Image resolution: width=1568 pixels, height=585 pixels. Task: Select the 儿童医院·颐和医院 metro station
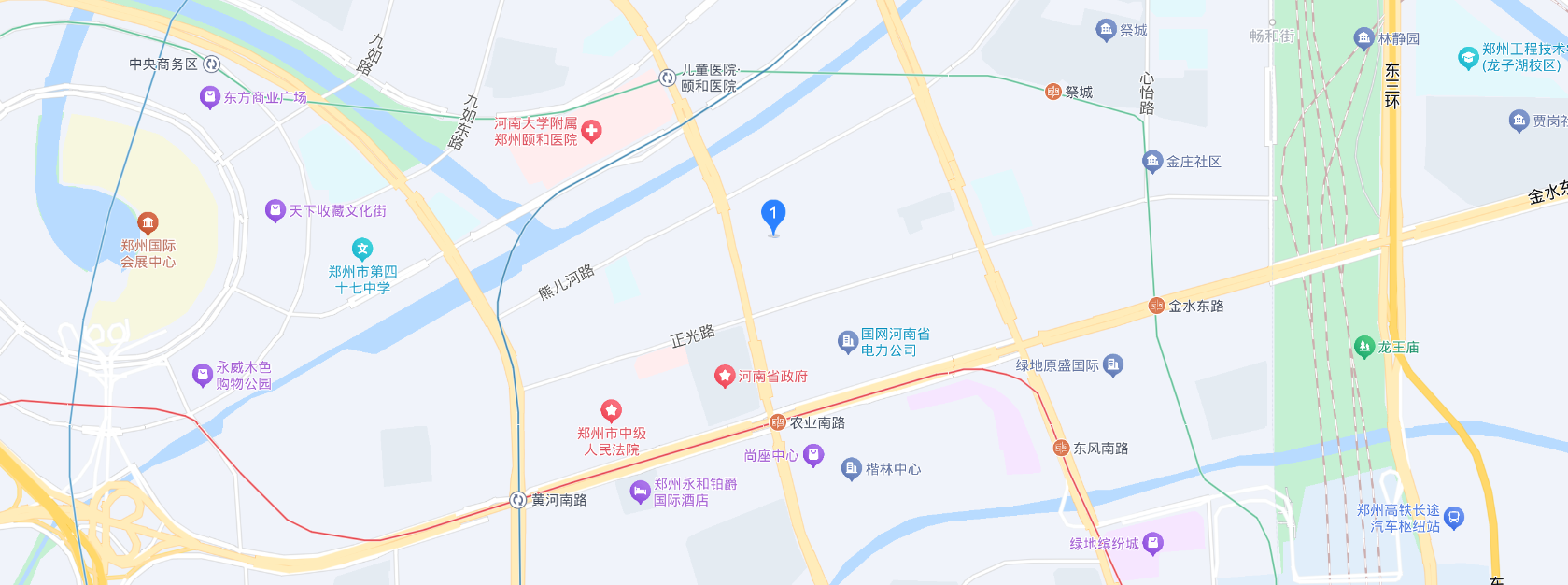pos(667,78)
